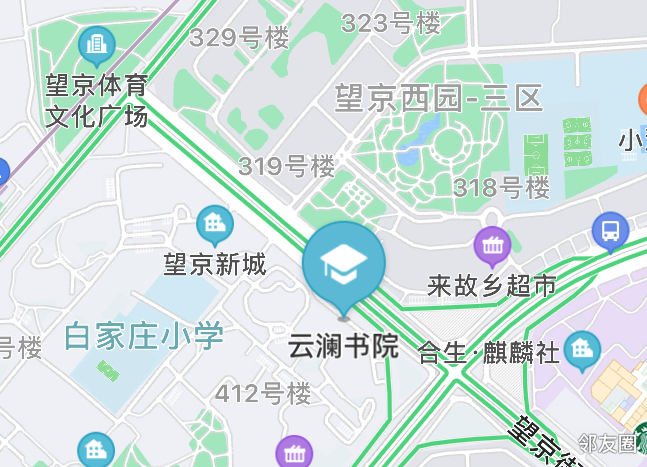Select the 望京新城 residential marker

(212, 220)
